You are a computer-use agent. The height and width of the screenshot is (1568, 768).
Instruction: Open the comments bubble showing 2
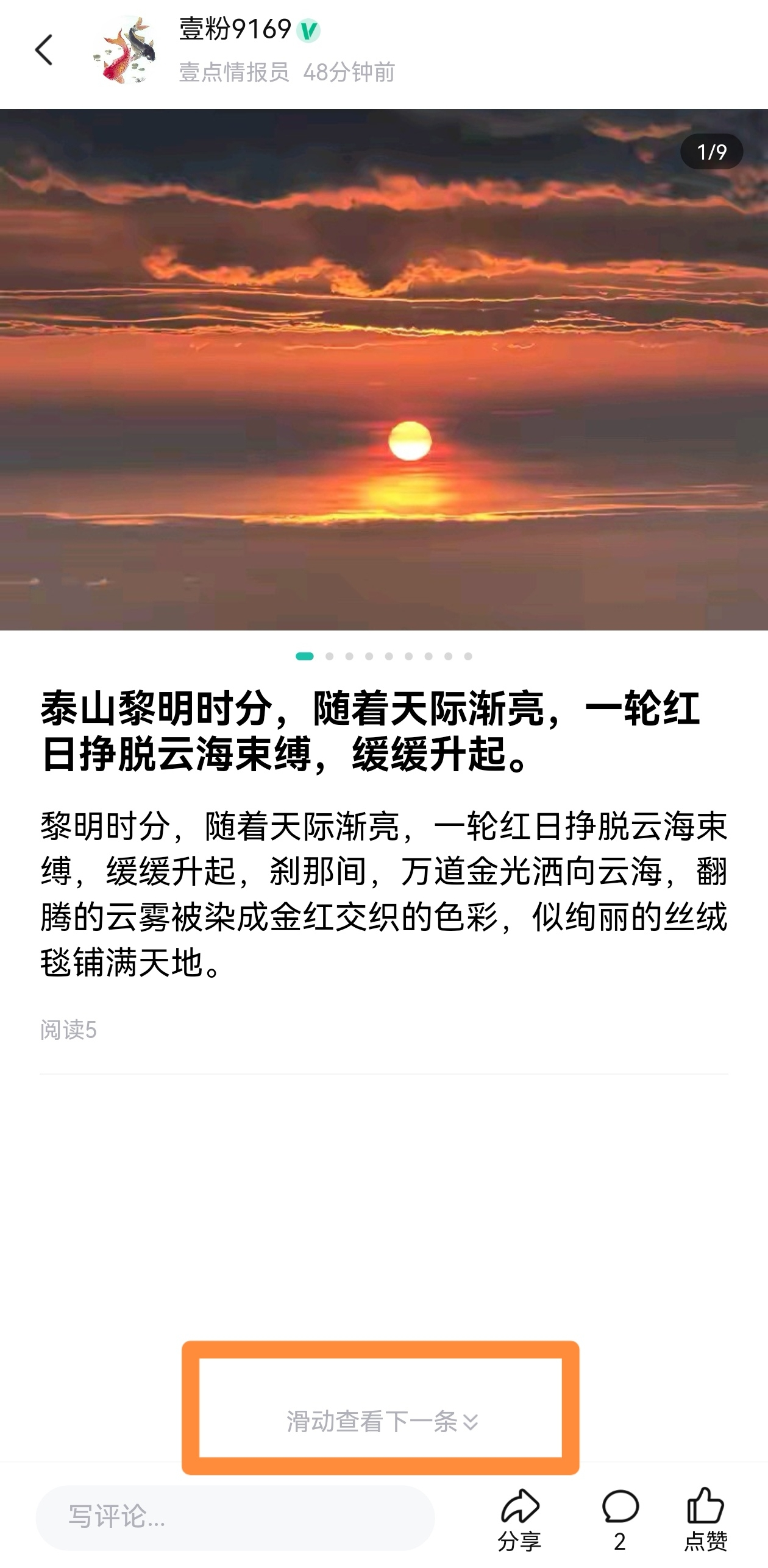tap(620, 1519)
